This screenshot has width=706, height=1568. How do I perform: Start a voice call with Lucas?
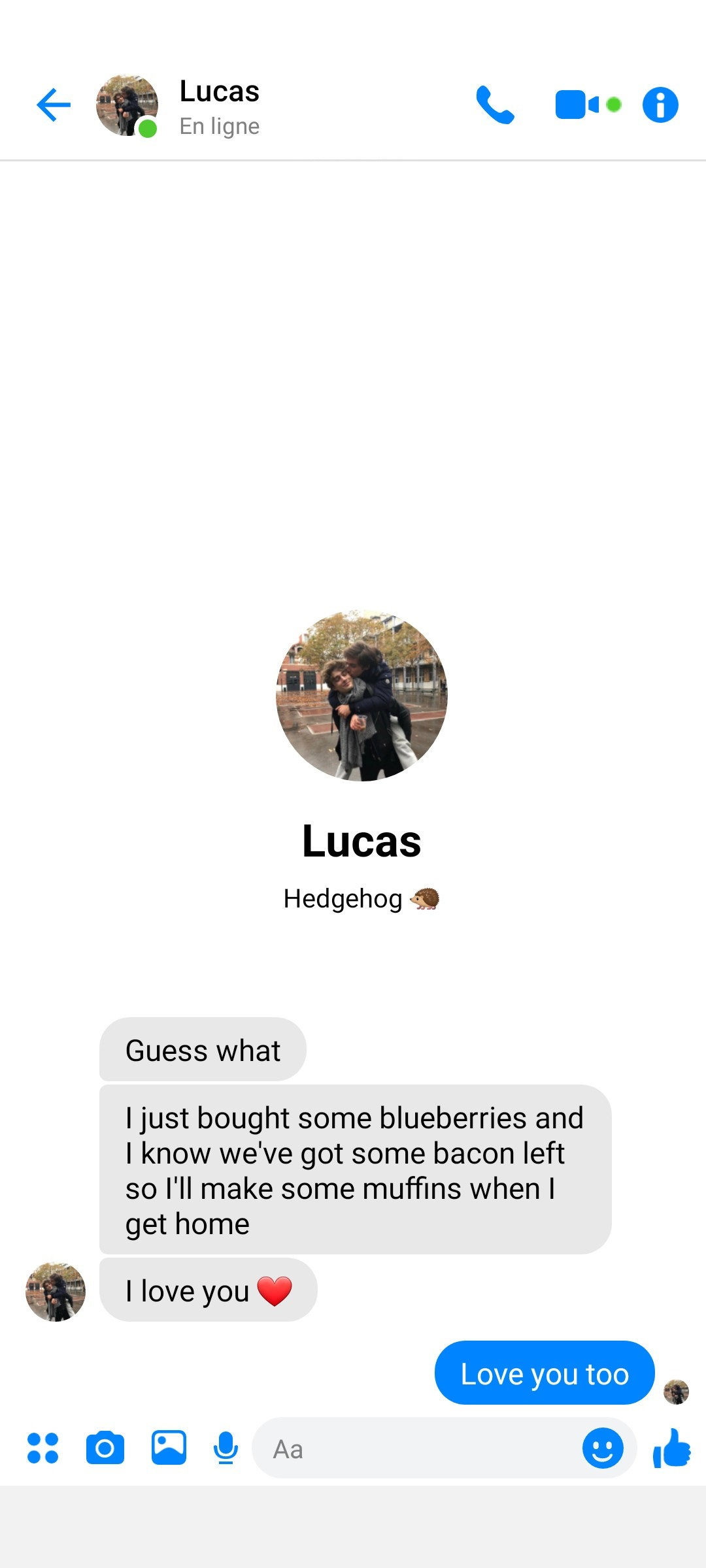pyautogui.click(x=495, y=105)
